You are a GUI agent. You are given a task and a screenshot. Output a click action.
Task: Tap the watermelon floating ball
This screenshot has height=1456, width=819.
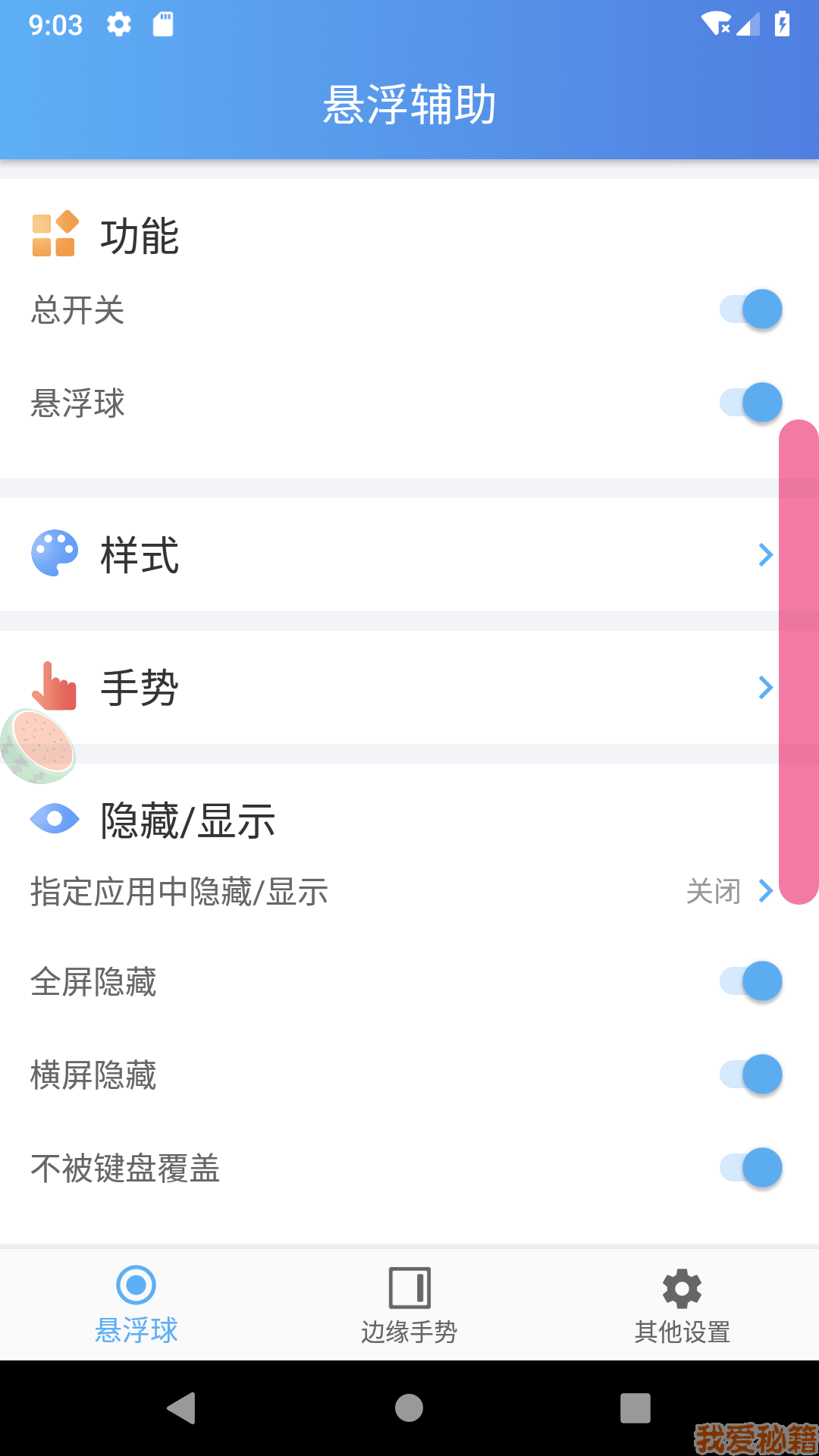[x=38, y=745]
